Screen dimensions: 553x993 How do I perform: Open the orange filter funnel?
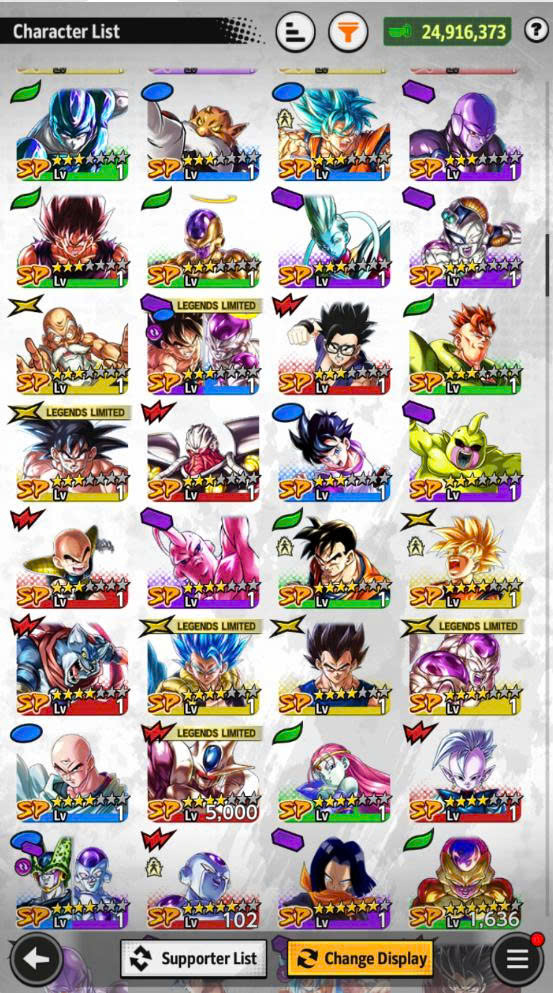348,31
